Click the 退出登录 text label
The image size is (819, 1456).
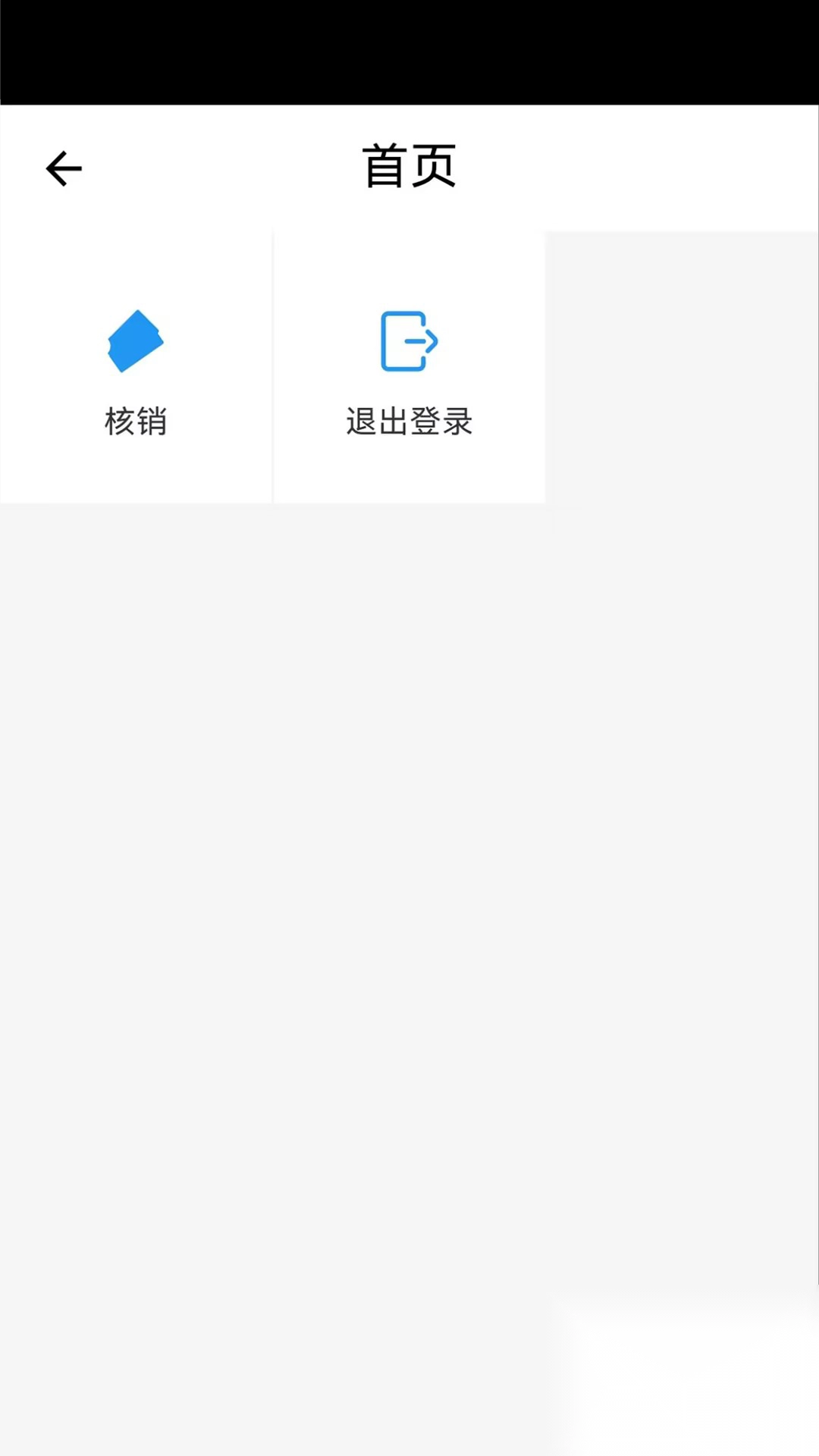tap(409, 422)
